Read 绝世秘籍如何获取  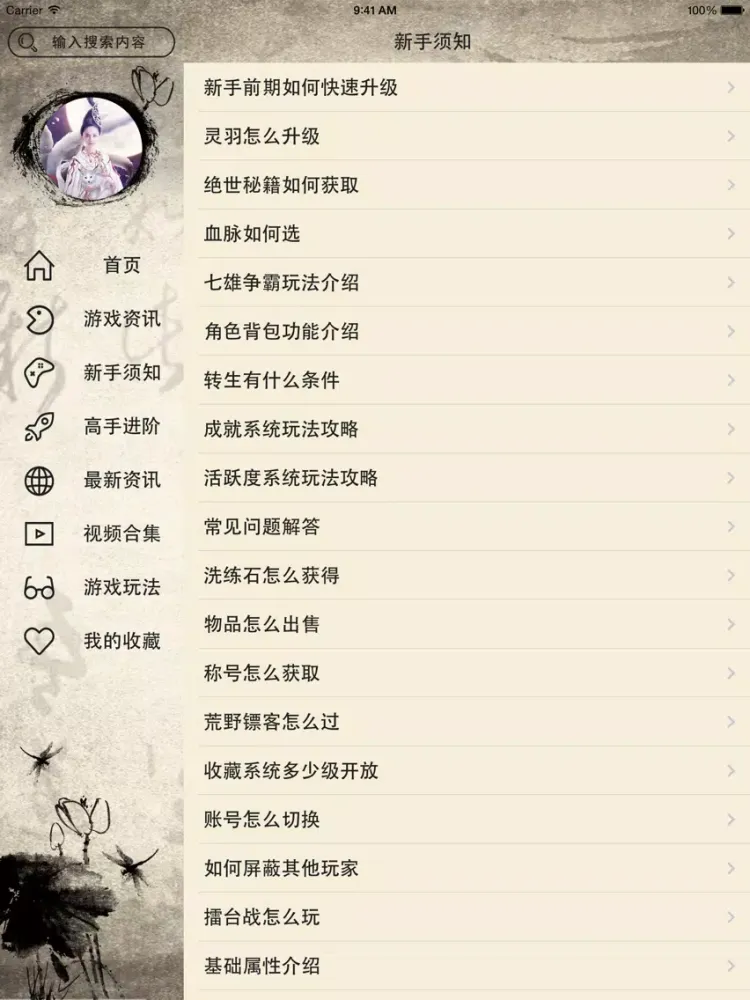(466, 185)
